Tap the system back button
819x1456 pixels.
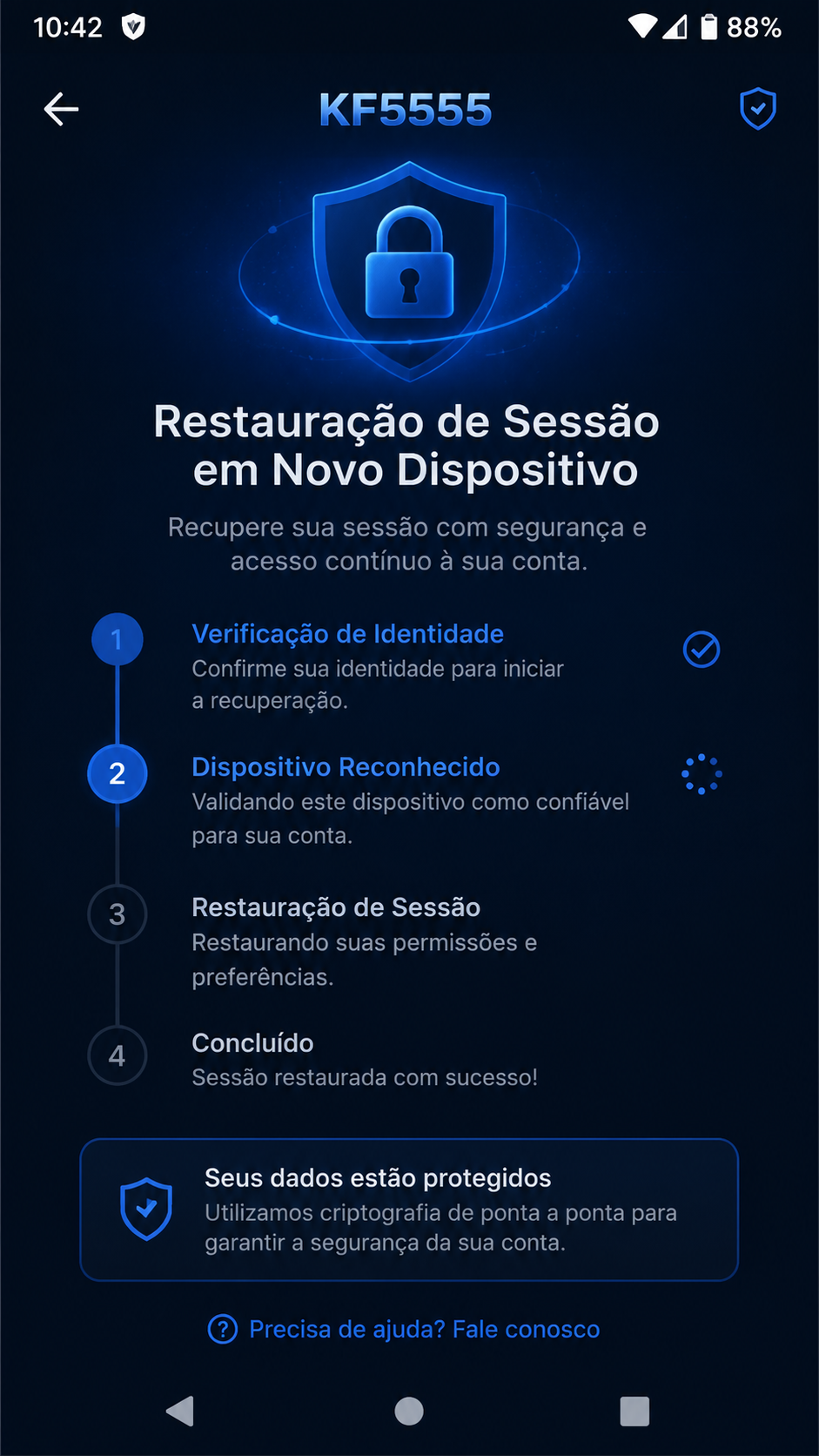coord(180,1411)
